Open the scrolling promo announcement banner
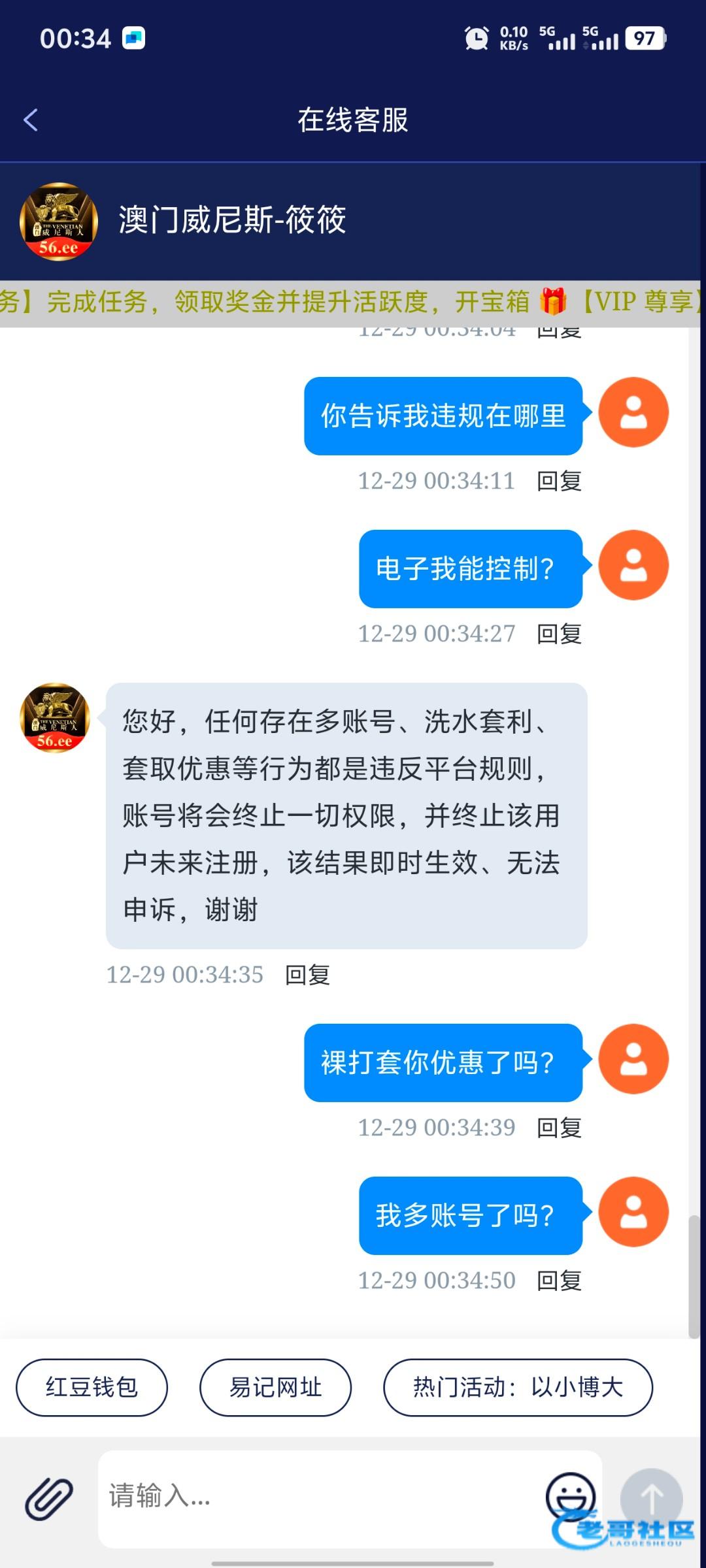The image size is (706, 1568). (x=353, y=302)
